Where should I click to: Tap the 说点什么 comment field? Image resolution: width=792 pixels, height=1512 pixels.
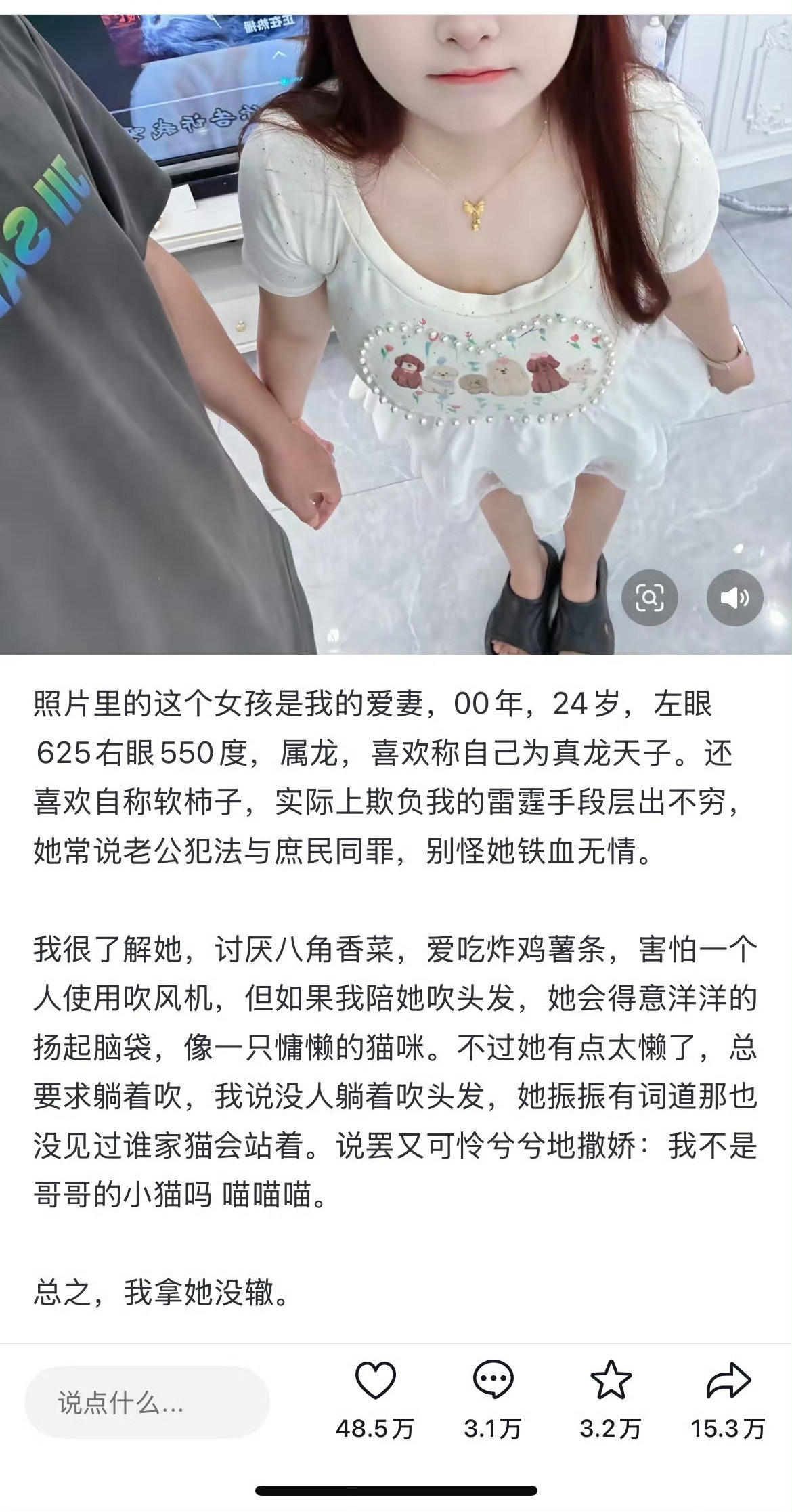tap(147, 1402)
